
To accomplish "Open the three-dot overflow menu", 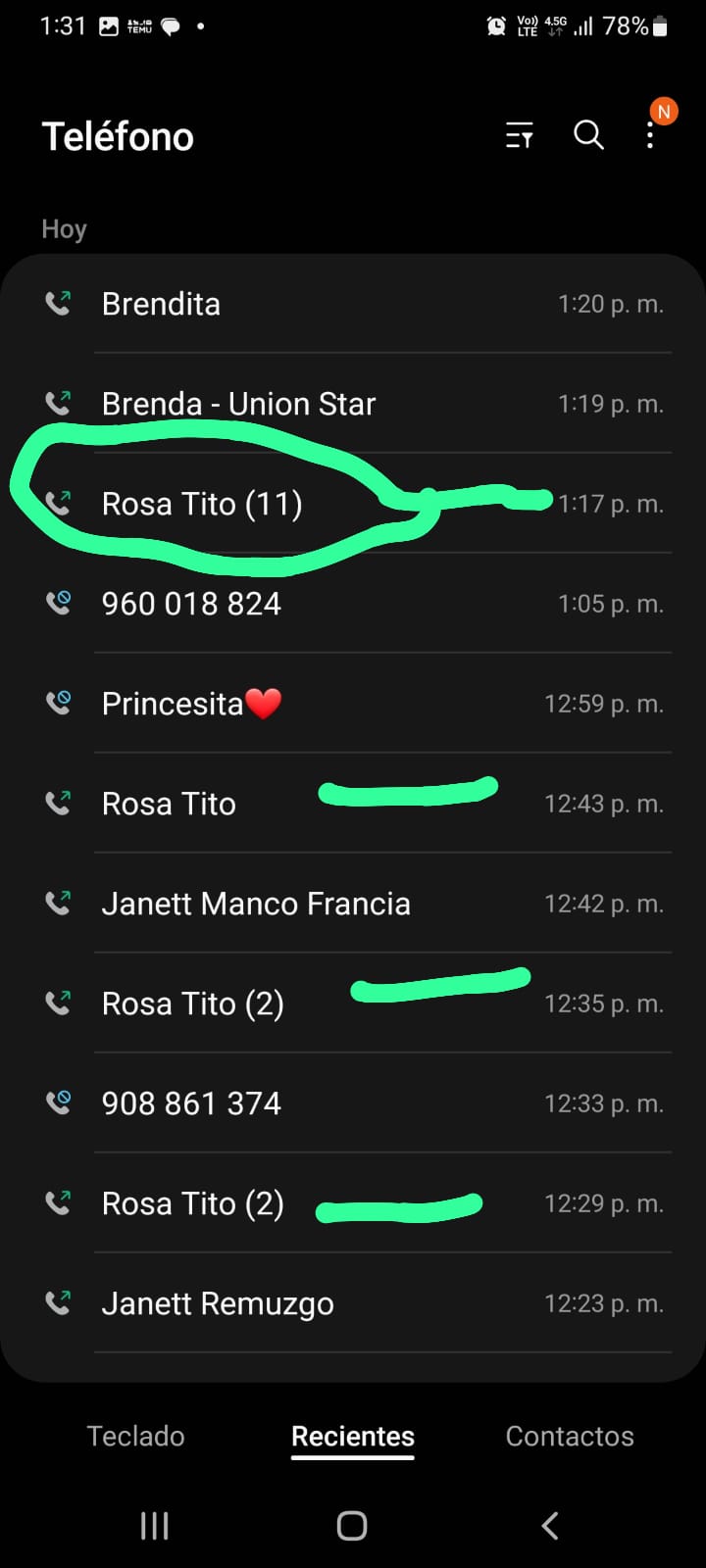I will coord(650,135).
